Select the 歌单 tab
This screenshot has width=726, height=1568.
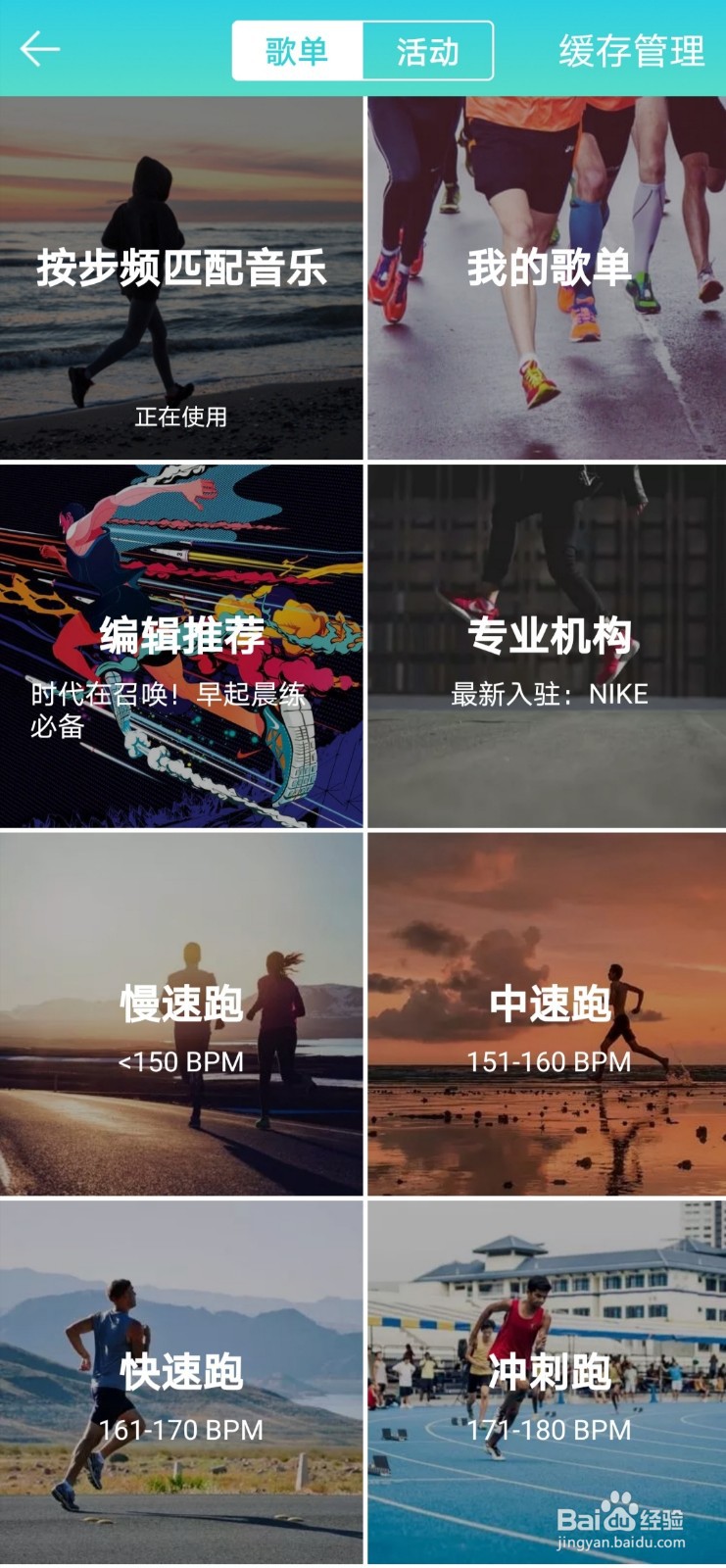tap(297, 51)
